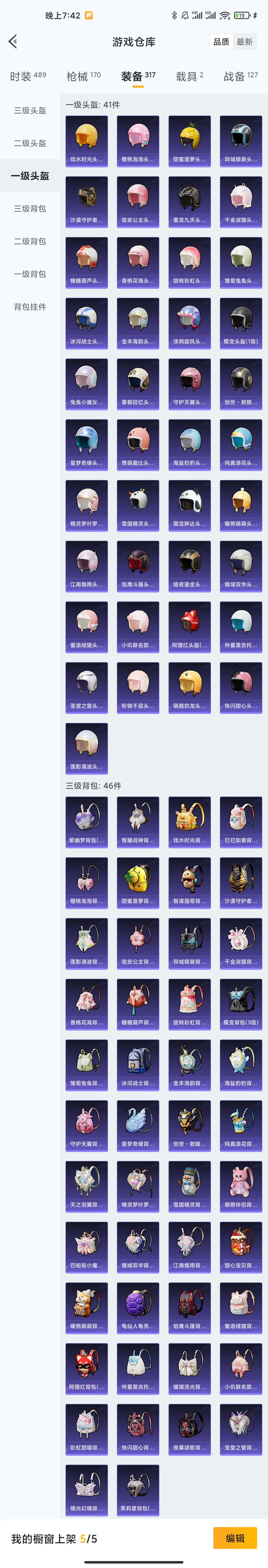The width and height of the screenshot is (268, 1568).
Task: Select 三级背包 in the sidebar
Action: click(30, 209)
